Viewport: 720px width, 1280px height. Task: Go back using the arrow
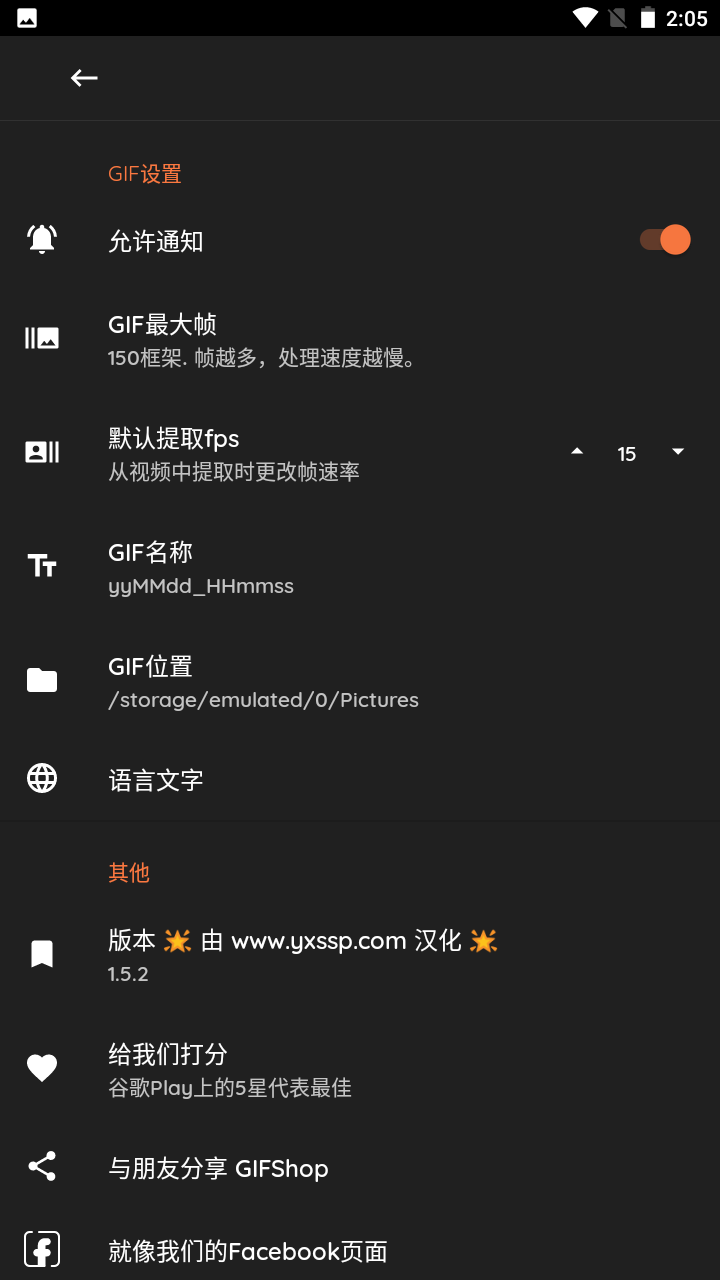(84, 78)
